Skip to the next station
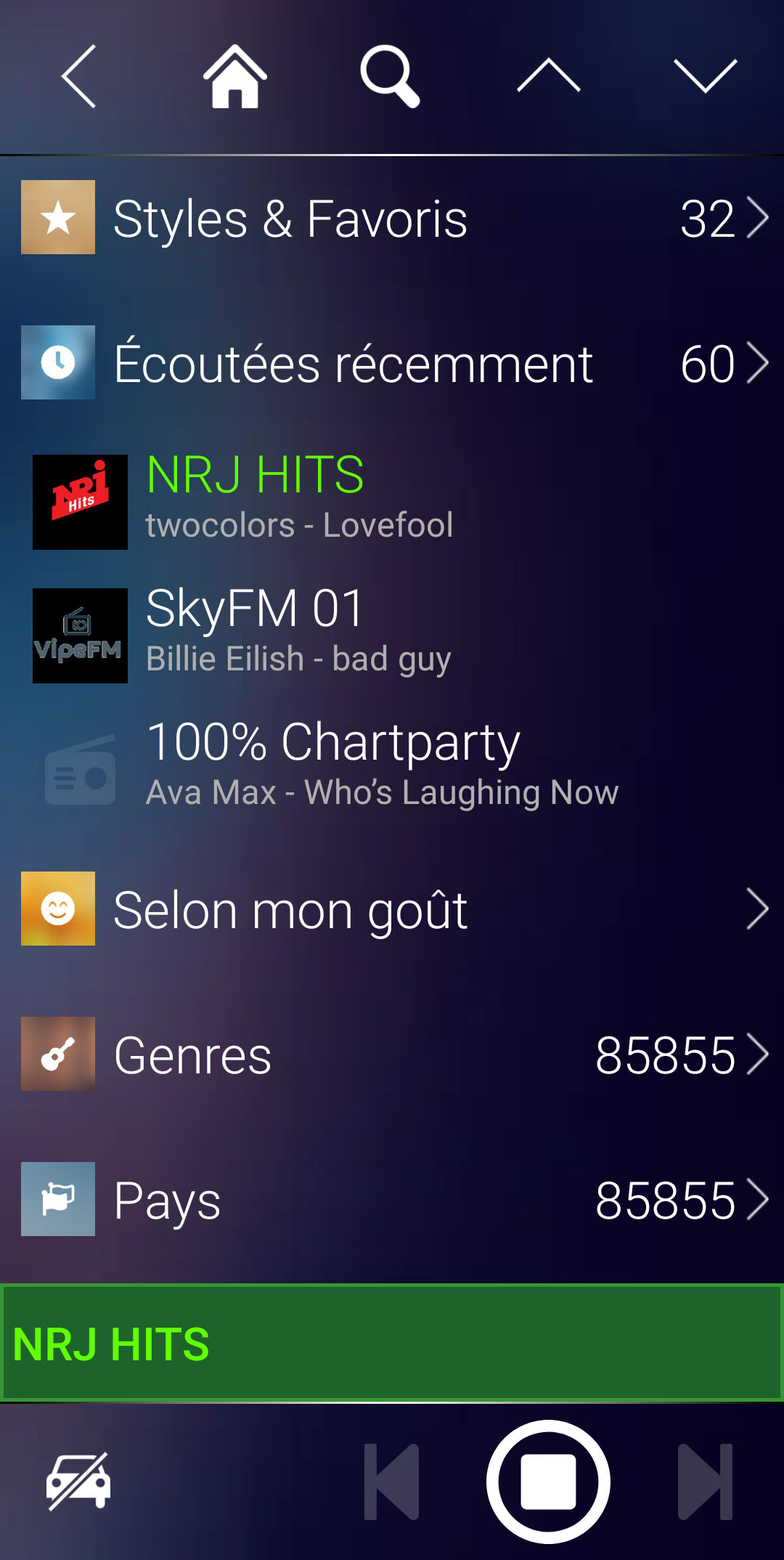The image size is (784, 1560). point(705,1482)
